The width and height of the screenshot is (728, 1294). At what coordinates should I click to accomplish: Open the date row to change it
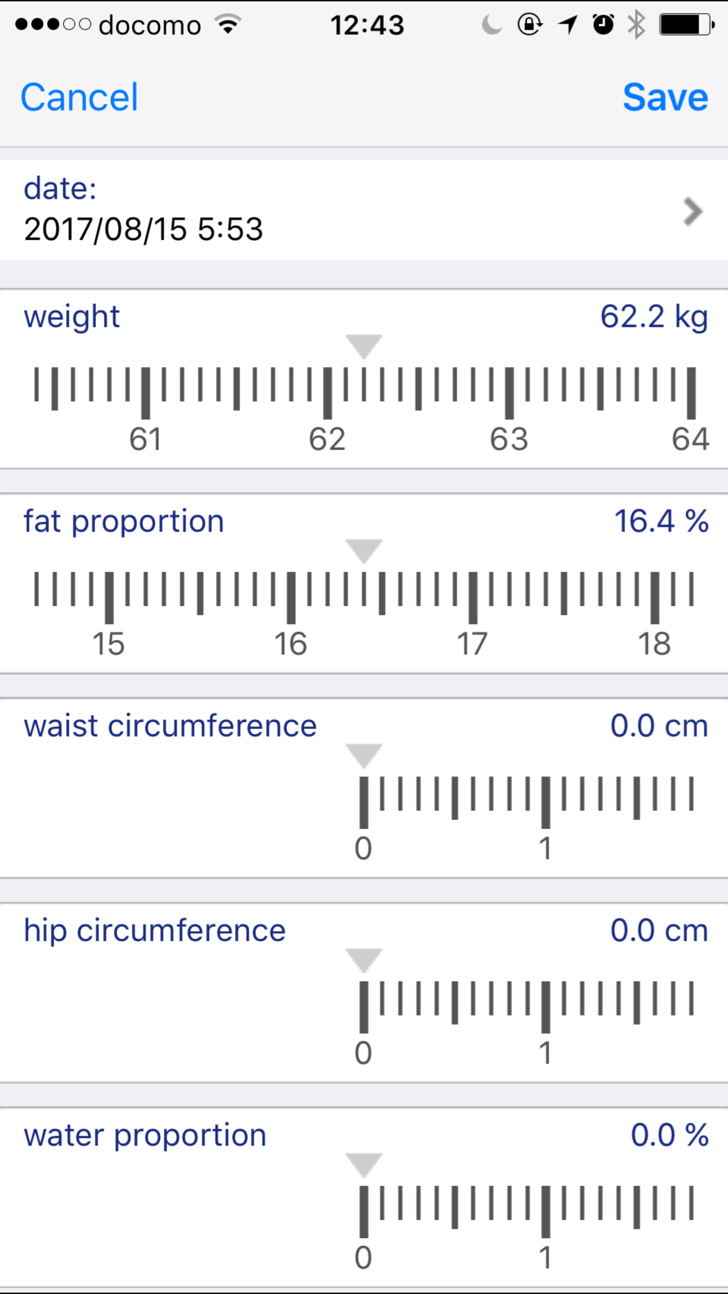[x=364, y=210]
